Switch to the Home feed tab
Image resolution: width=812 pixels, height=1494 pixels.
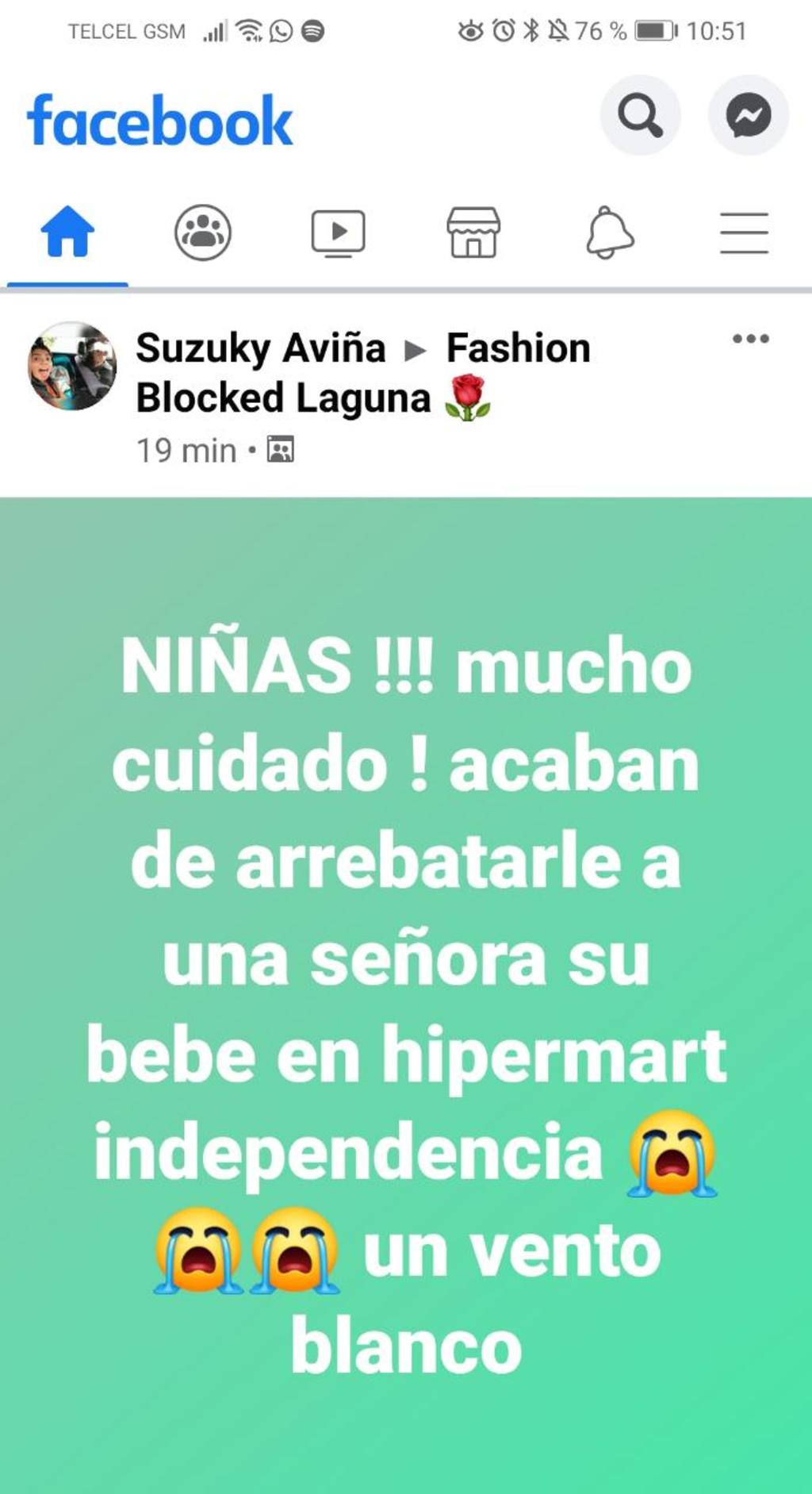pos(67,232)
